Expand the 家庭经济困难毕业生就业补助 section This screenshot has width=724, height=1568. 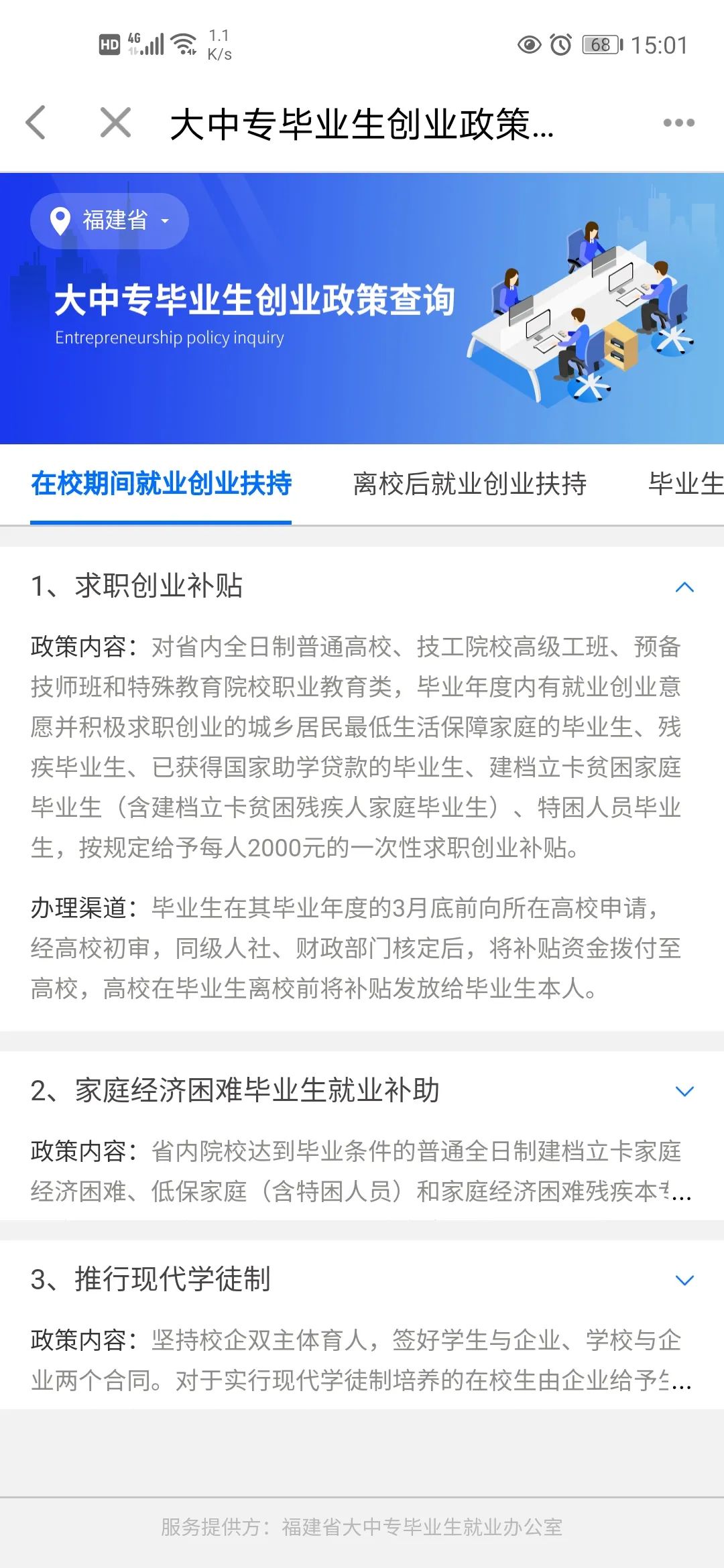[x=684, y=1091]
